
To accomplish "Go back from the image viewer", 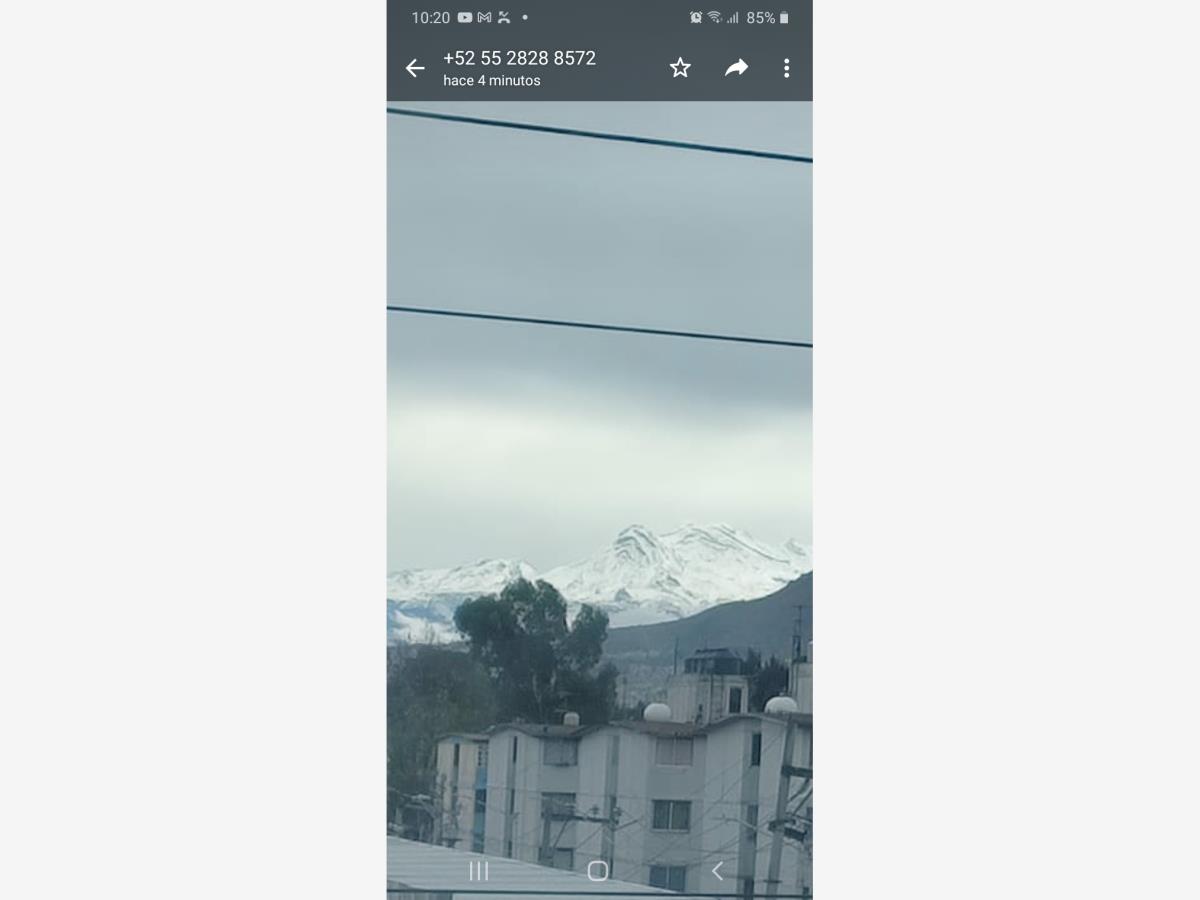I will point(415,68).
